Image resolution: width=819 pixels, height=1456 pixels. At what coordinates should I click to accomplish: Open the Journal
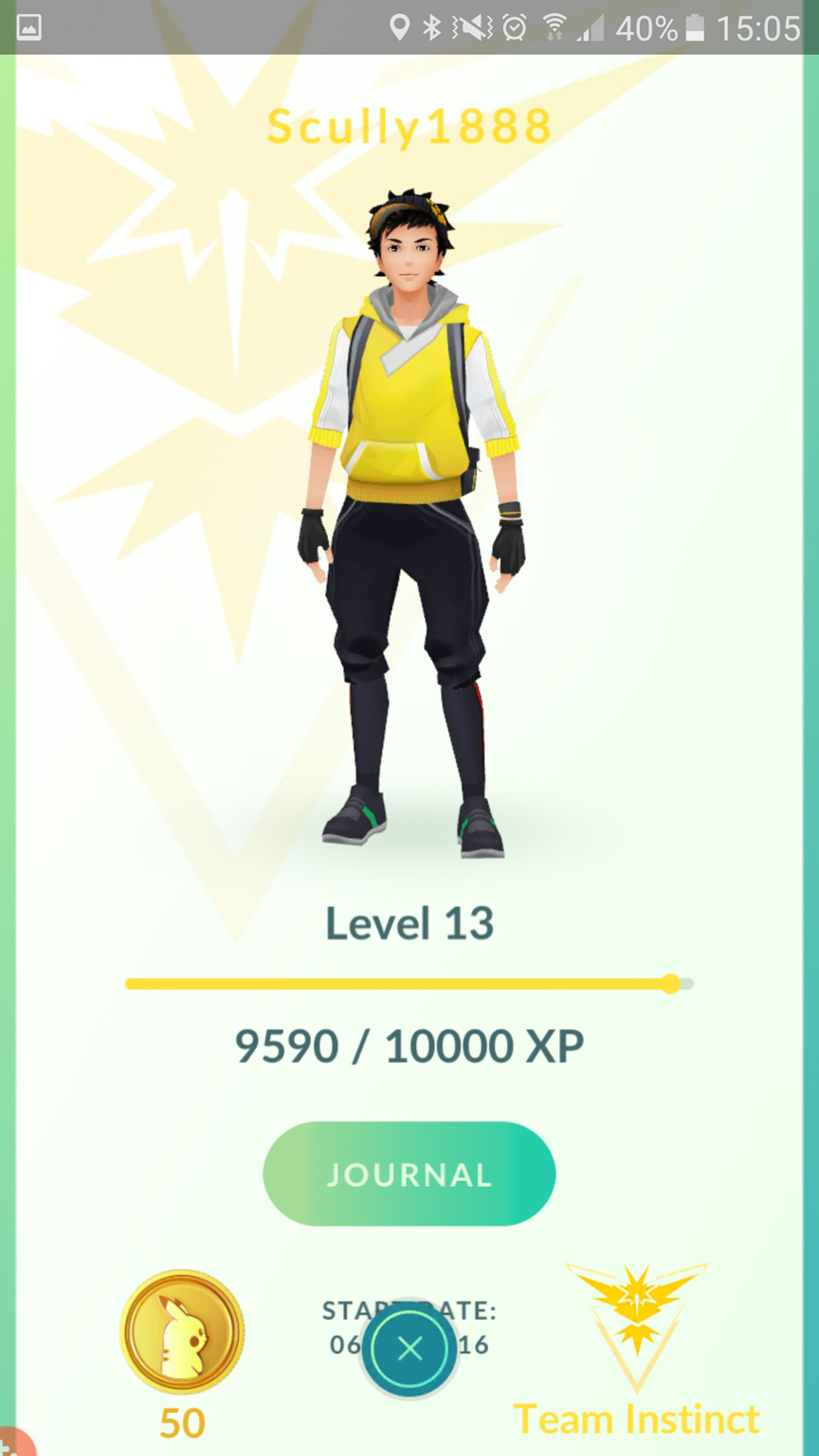pyautogui.click(x=409, y=1174)
